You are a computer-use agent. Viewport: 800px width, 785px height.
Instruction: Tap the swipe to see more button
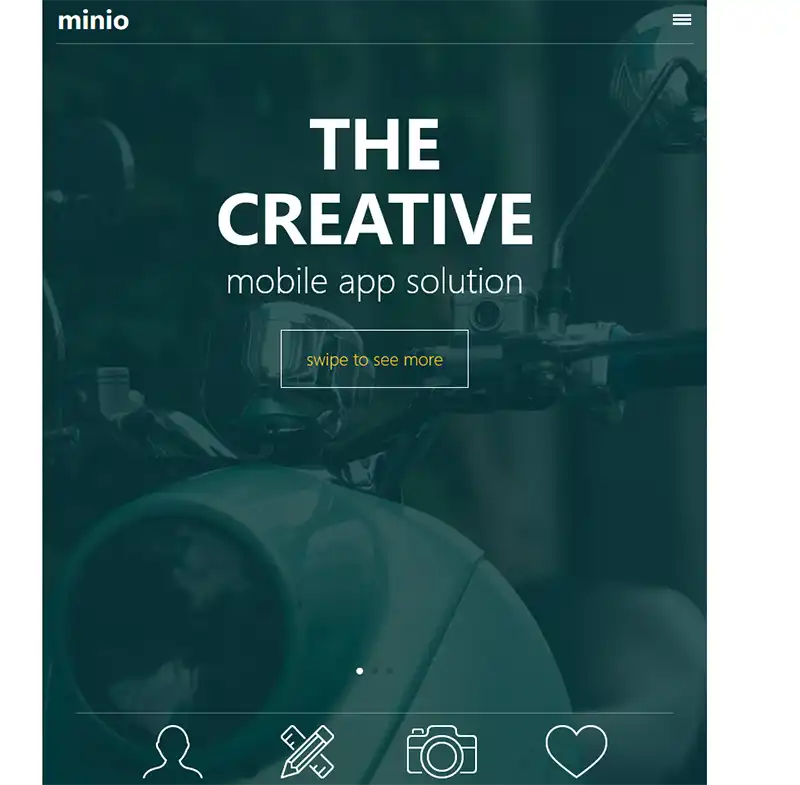[x=374, y=359]
